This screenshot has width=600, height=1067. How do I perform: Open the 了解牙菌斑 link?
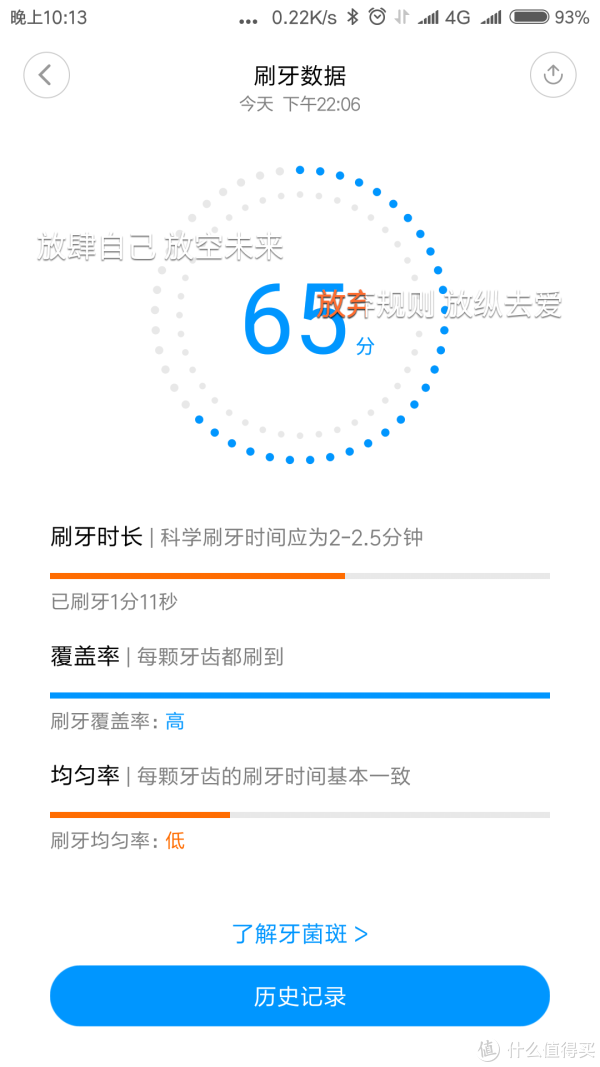point(300,934)
